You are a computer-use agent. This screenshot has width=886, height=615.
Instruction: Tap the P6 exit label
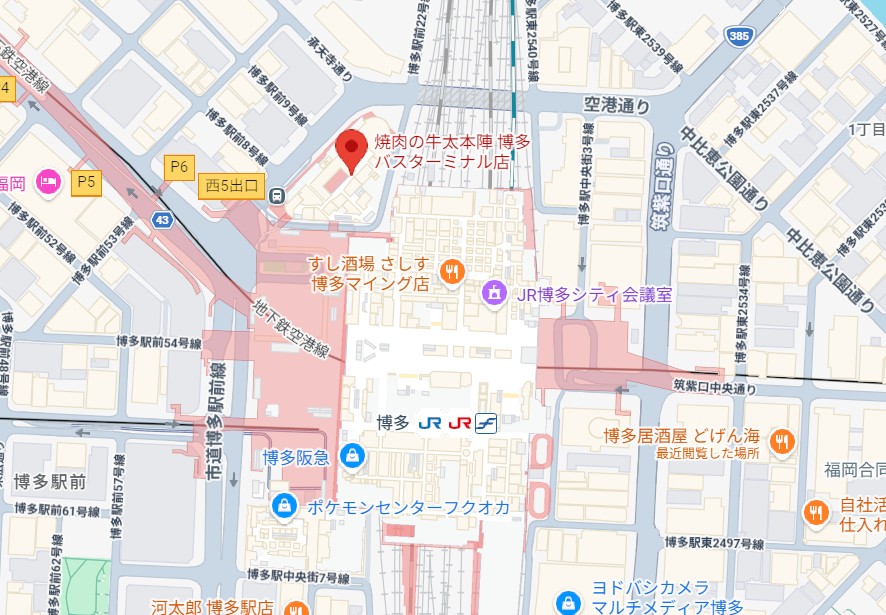(178, 167)
